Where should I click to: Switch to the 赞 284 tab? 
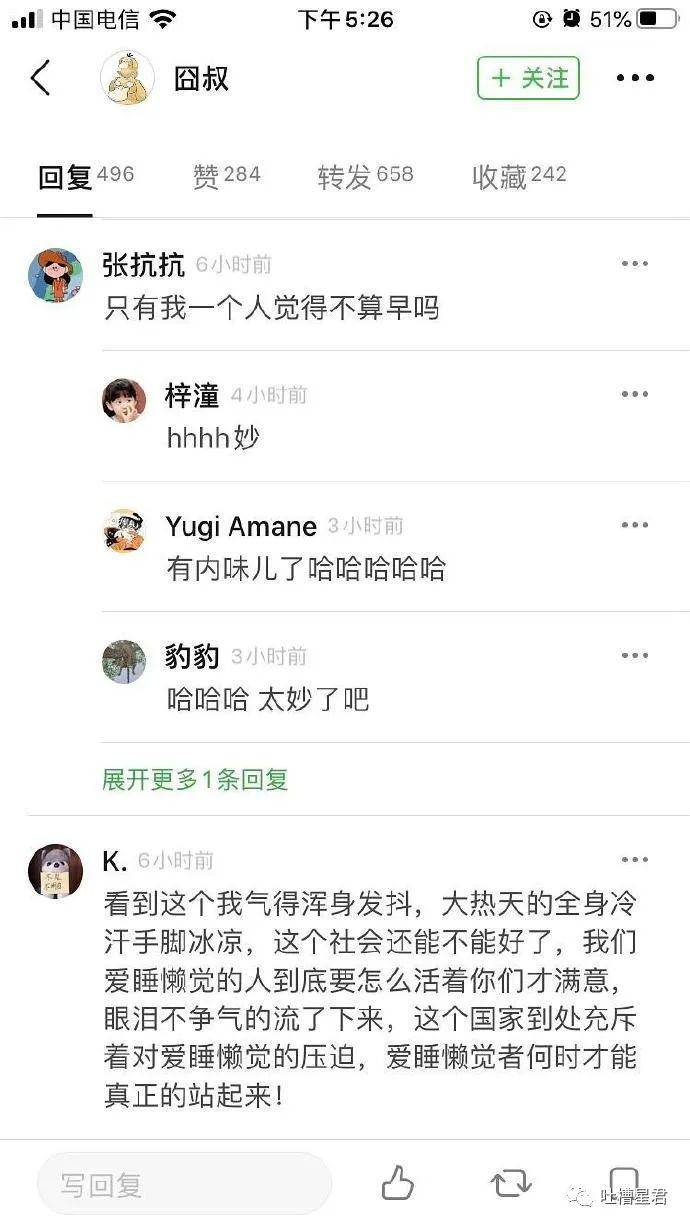226,176
